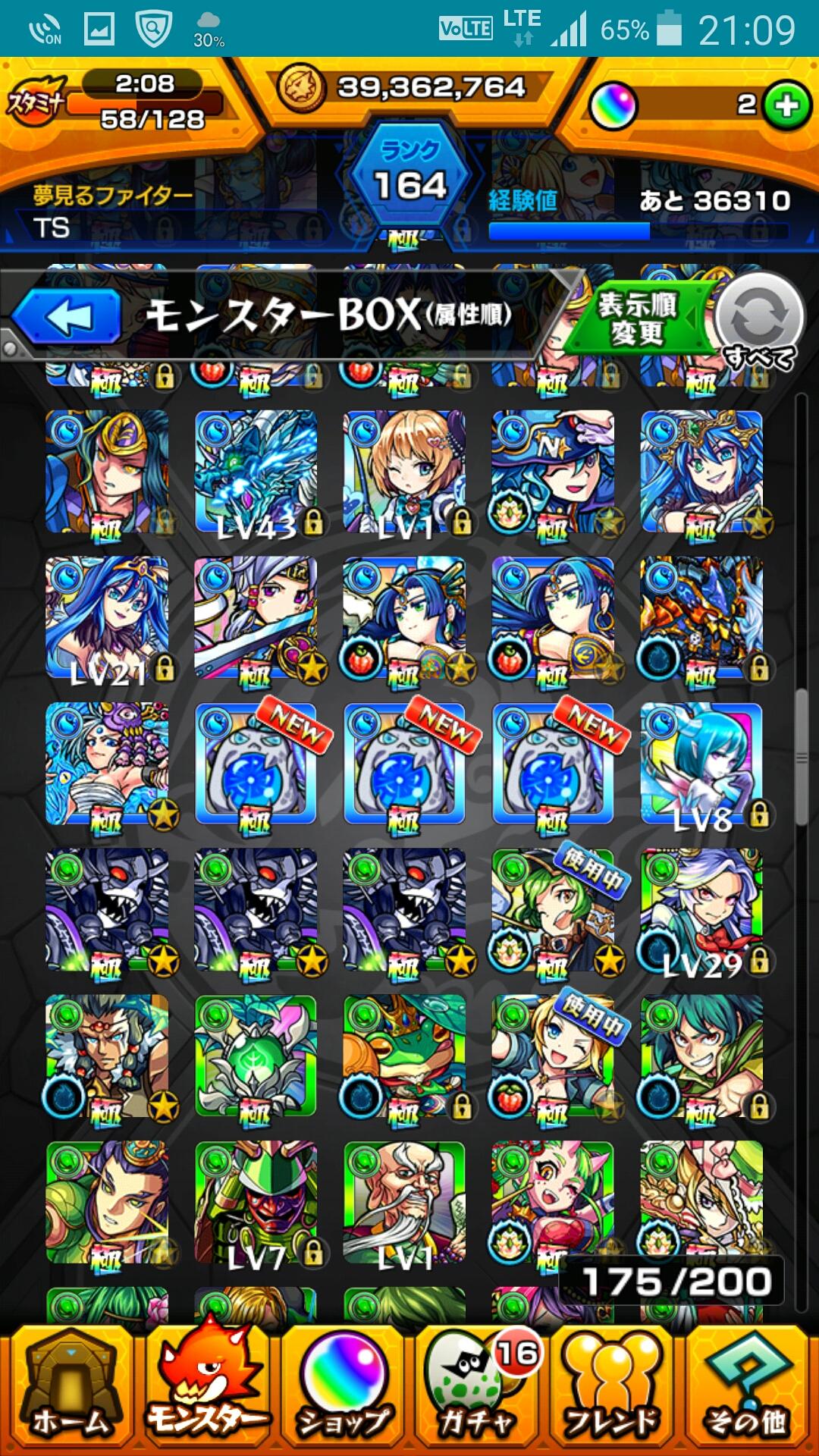This screenshot has width=819, height=1456.
Task: Open the ショップ tab
Action: click(343, 1389)
